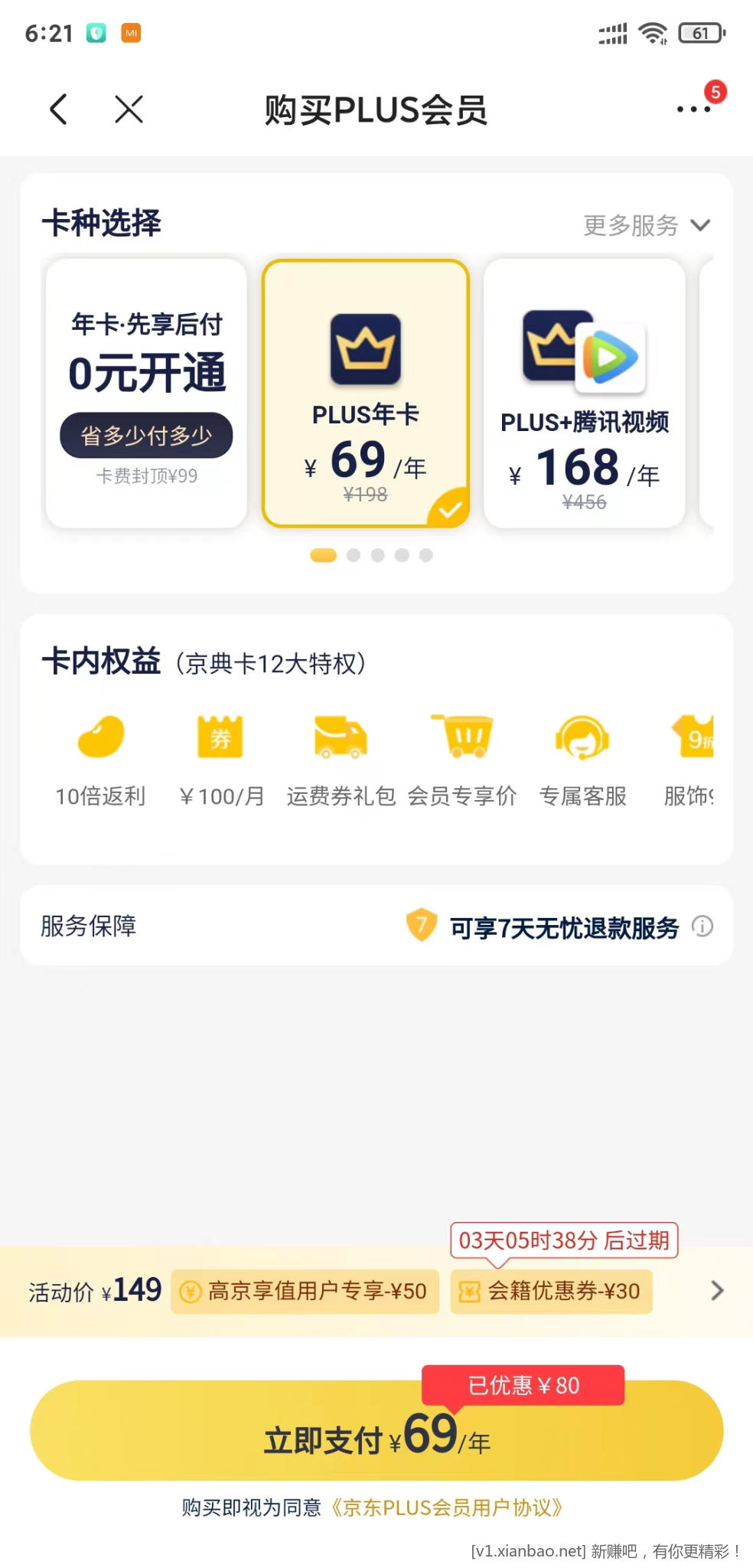Open the three-dot overflow menu
Image resolution: width=753 pixels, height=1568 pixels.
(693, 109)
